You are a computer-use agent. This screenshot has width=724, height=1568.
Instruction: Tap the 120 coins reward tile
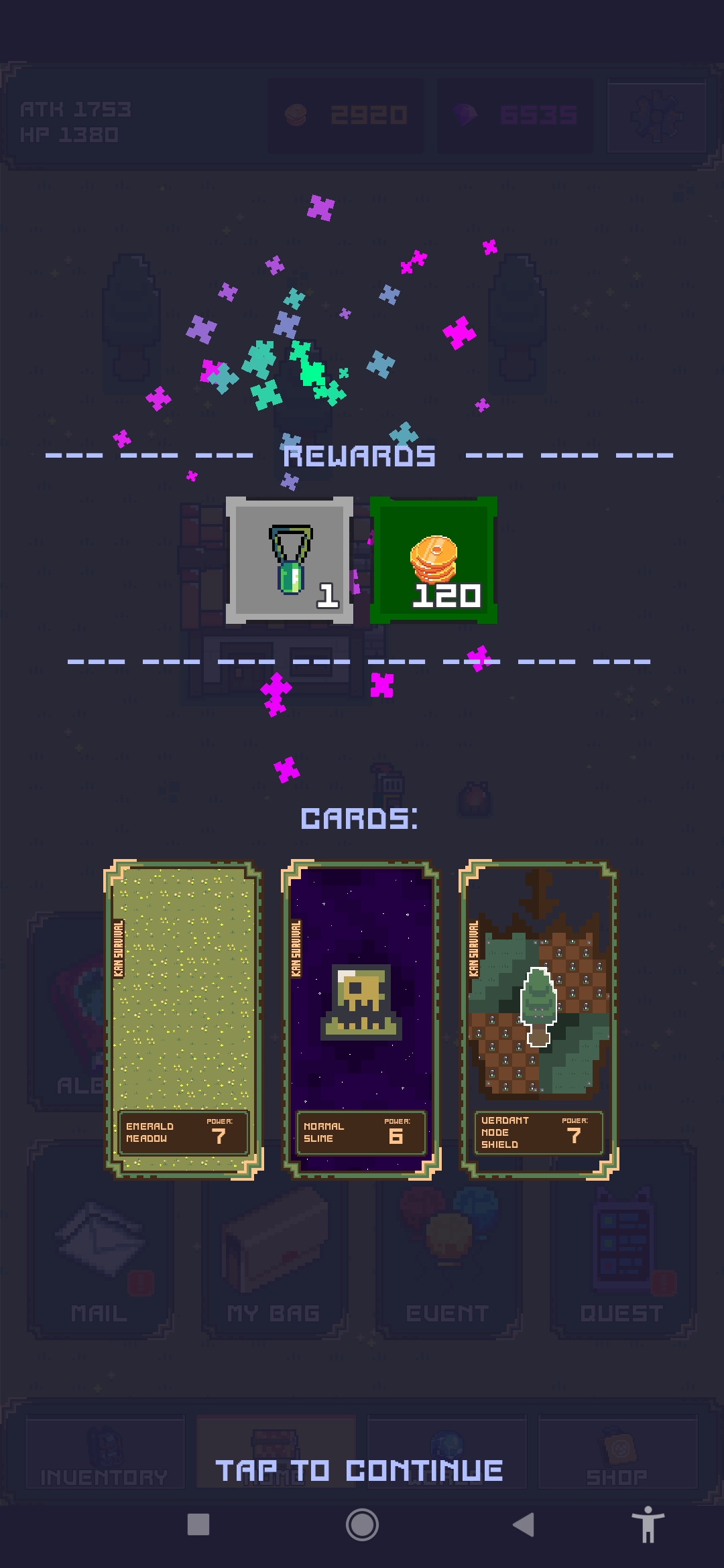click(434, 560)
